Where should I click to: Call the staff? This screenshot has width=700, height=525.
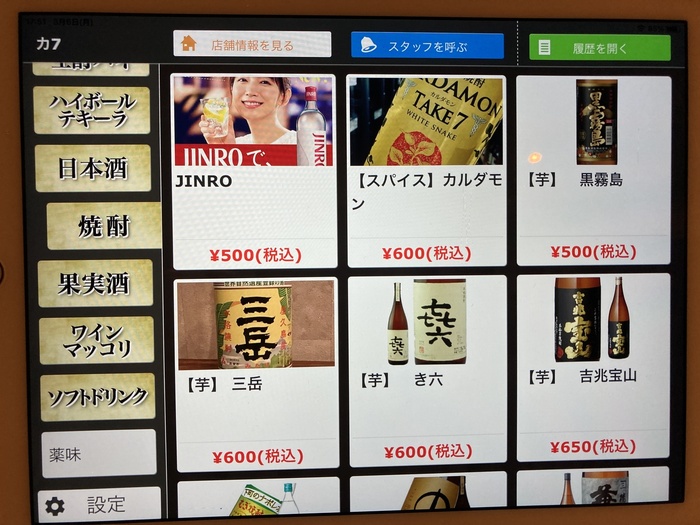[427, 45]
